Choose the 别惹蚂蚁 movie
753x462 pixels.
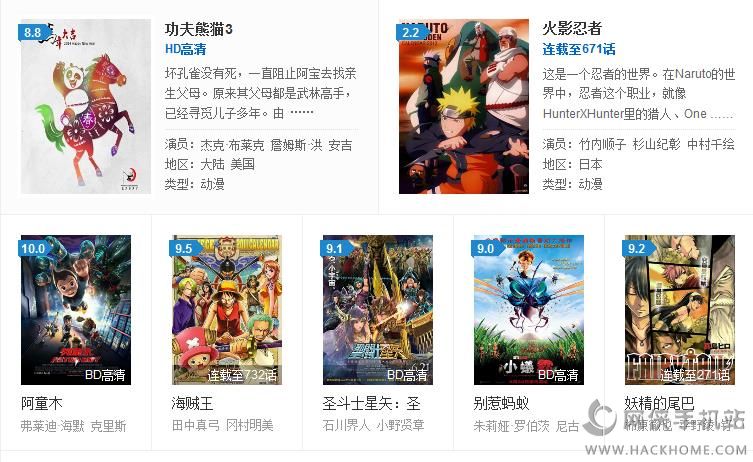point(529,310)
